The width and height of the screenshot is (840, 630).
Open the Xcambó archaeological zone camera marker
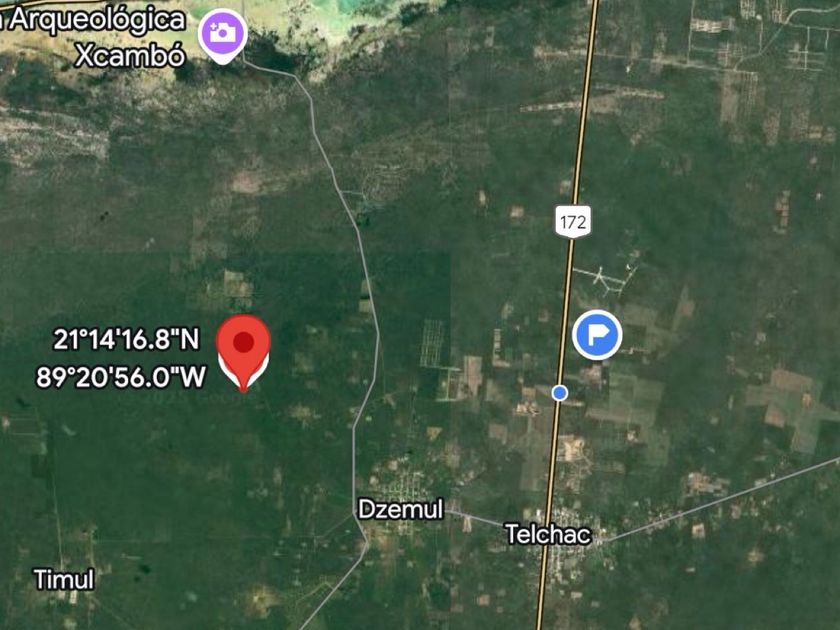coord(222,34)
